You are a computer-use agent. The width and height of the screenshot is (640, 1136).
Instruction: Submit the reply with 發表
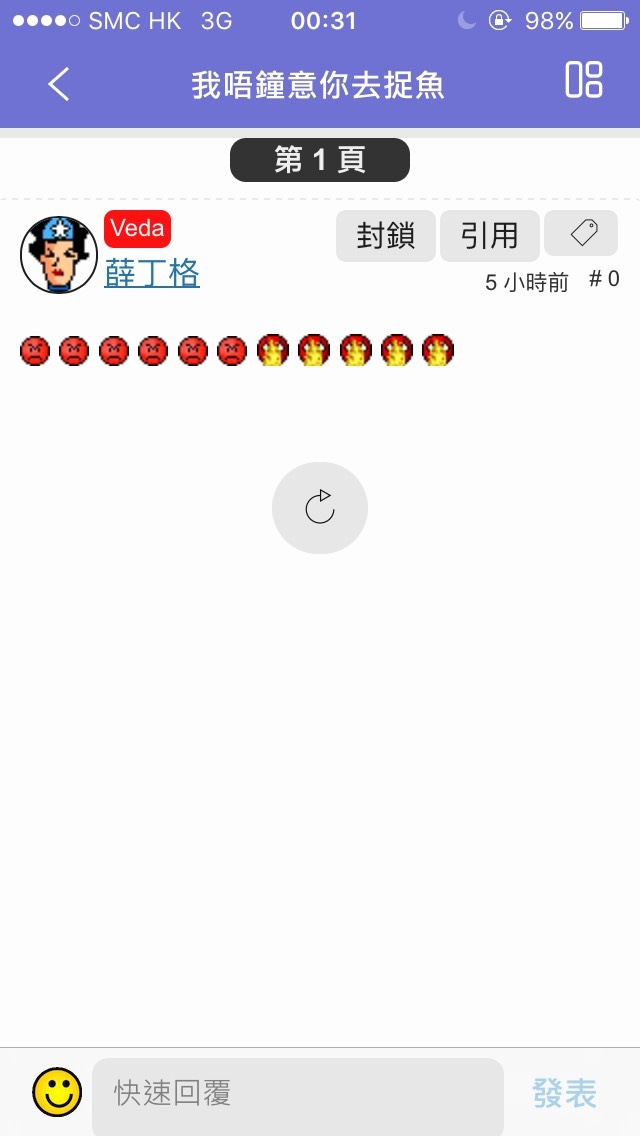point(565,1094)
